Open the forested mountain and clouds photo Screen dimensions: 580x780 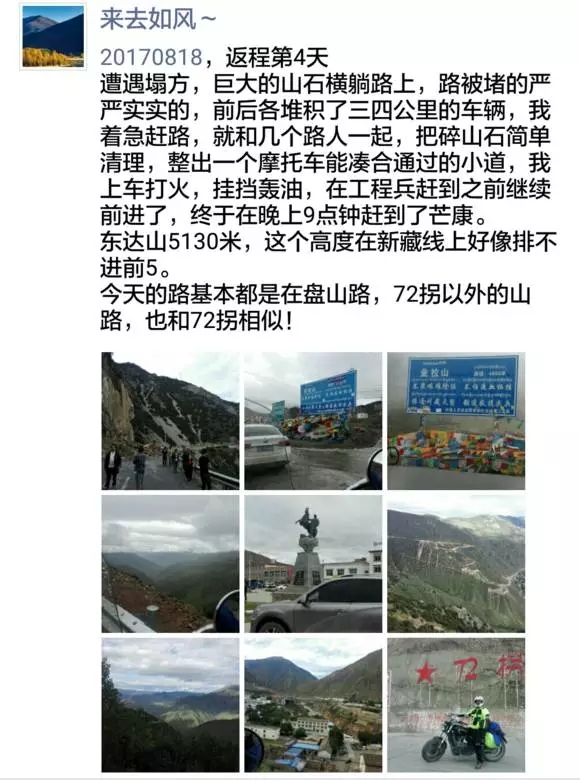[170, 705]
